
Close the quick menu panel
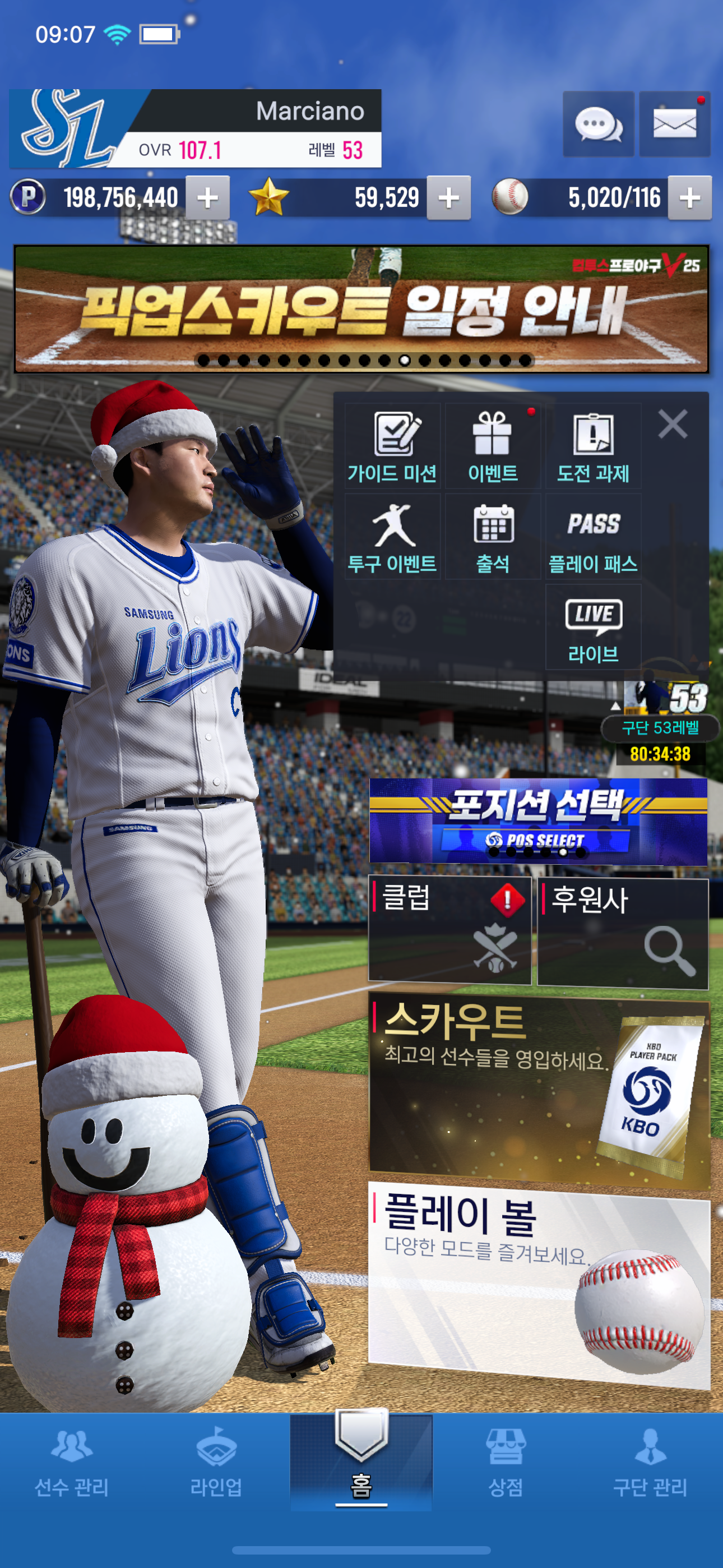point(673,423)
